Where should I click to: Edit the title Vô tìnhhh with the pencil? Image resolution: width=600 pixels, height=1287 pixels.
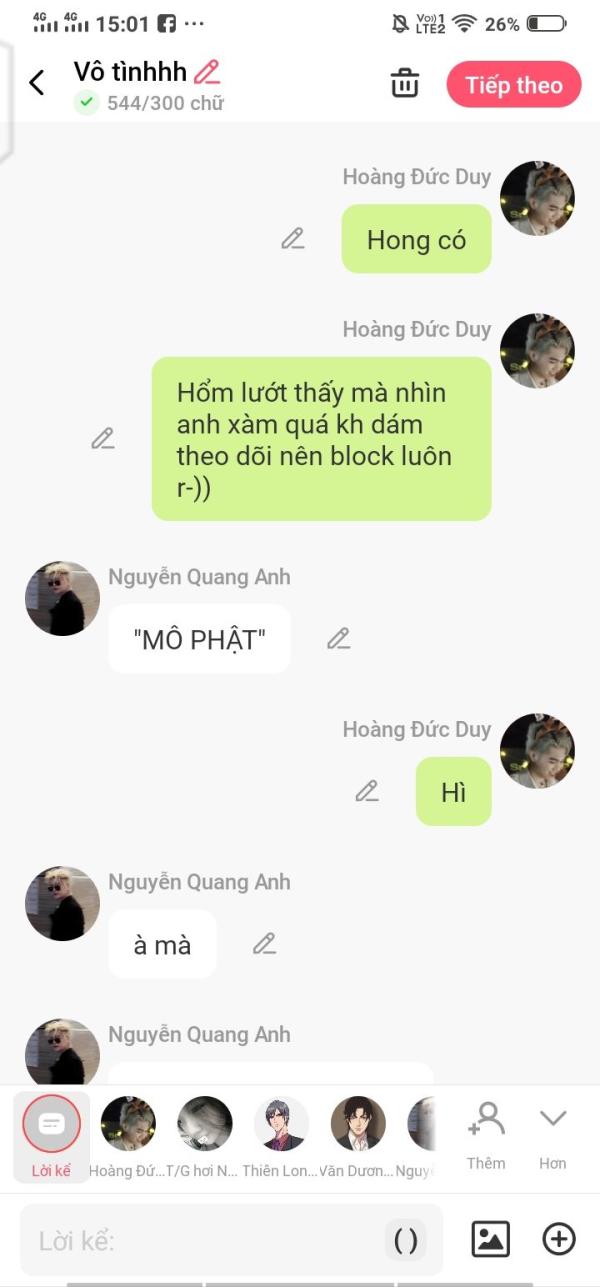207,72
